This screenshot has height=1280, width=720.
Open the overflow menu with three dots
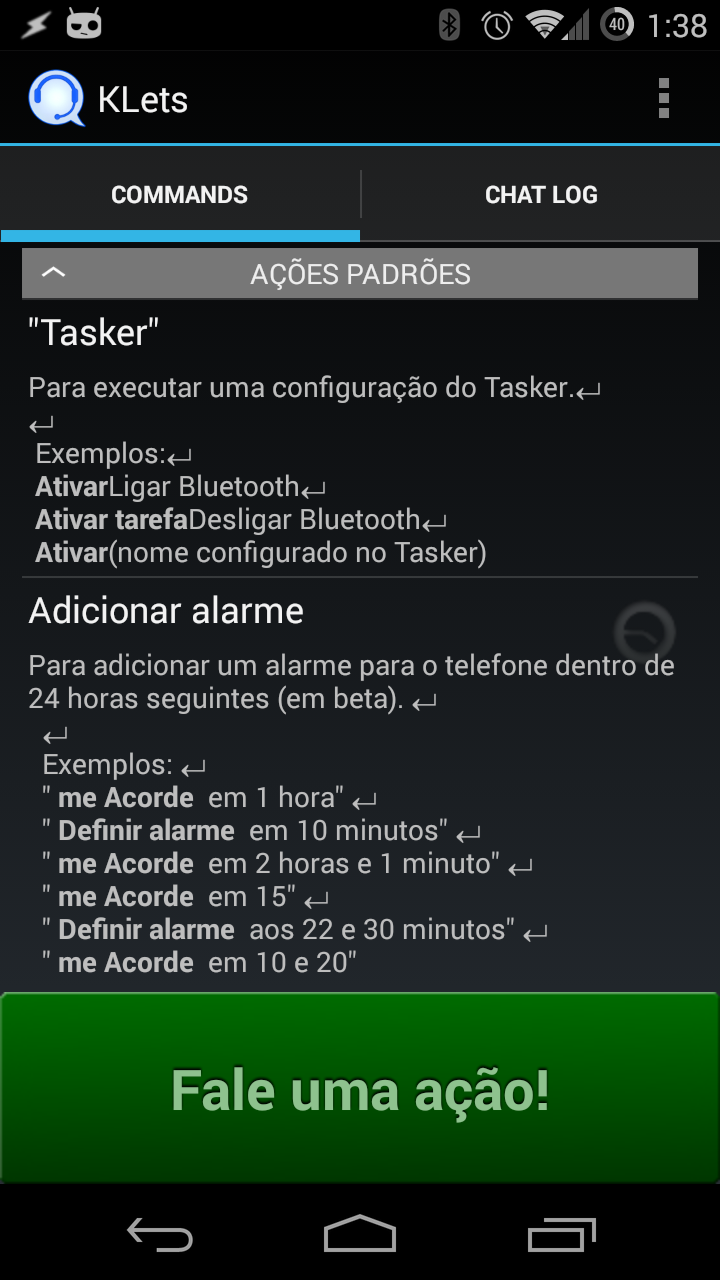click(x=663, y=97)
